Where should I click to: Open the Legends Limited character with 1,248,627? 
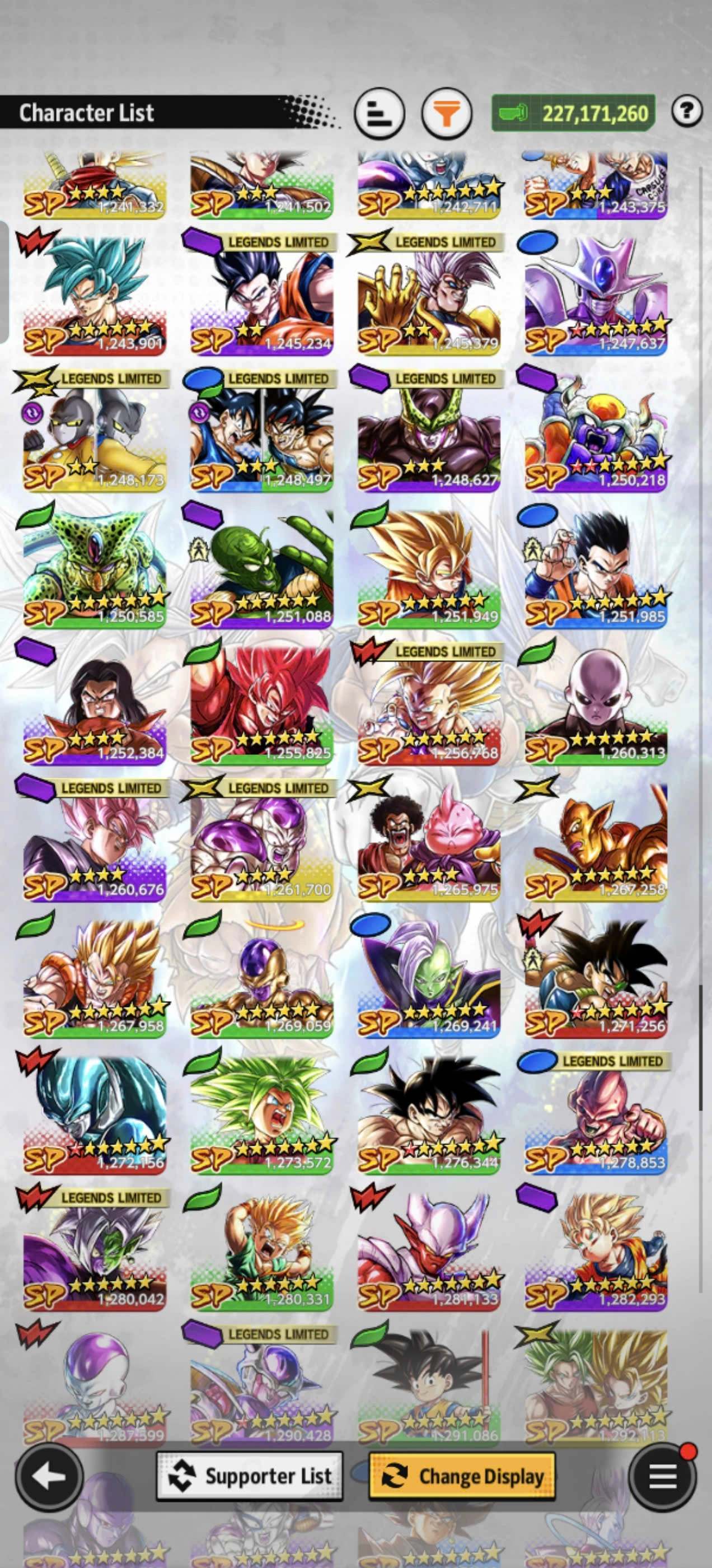(x=429, y=432)
